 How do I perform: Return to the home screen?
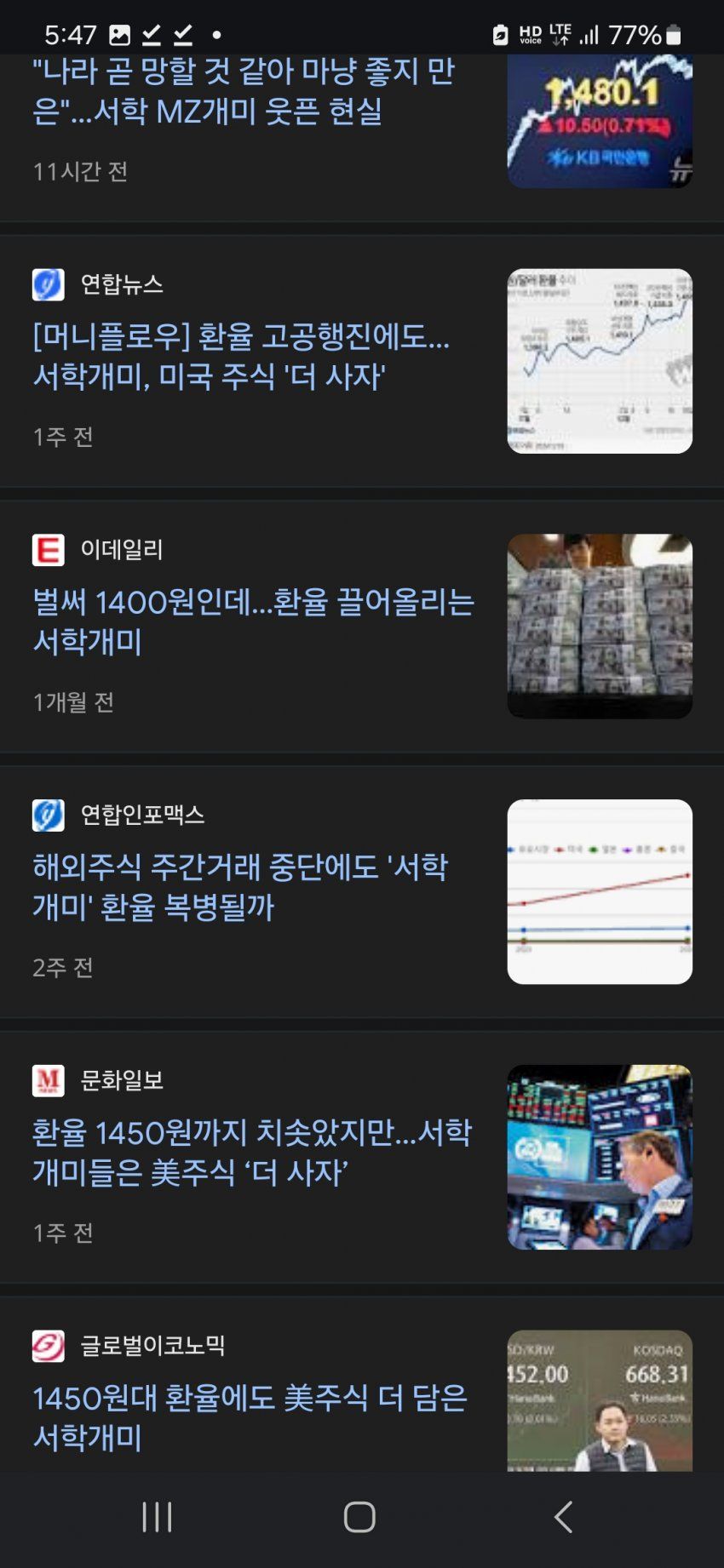(359, 1517)
